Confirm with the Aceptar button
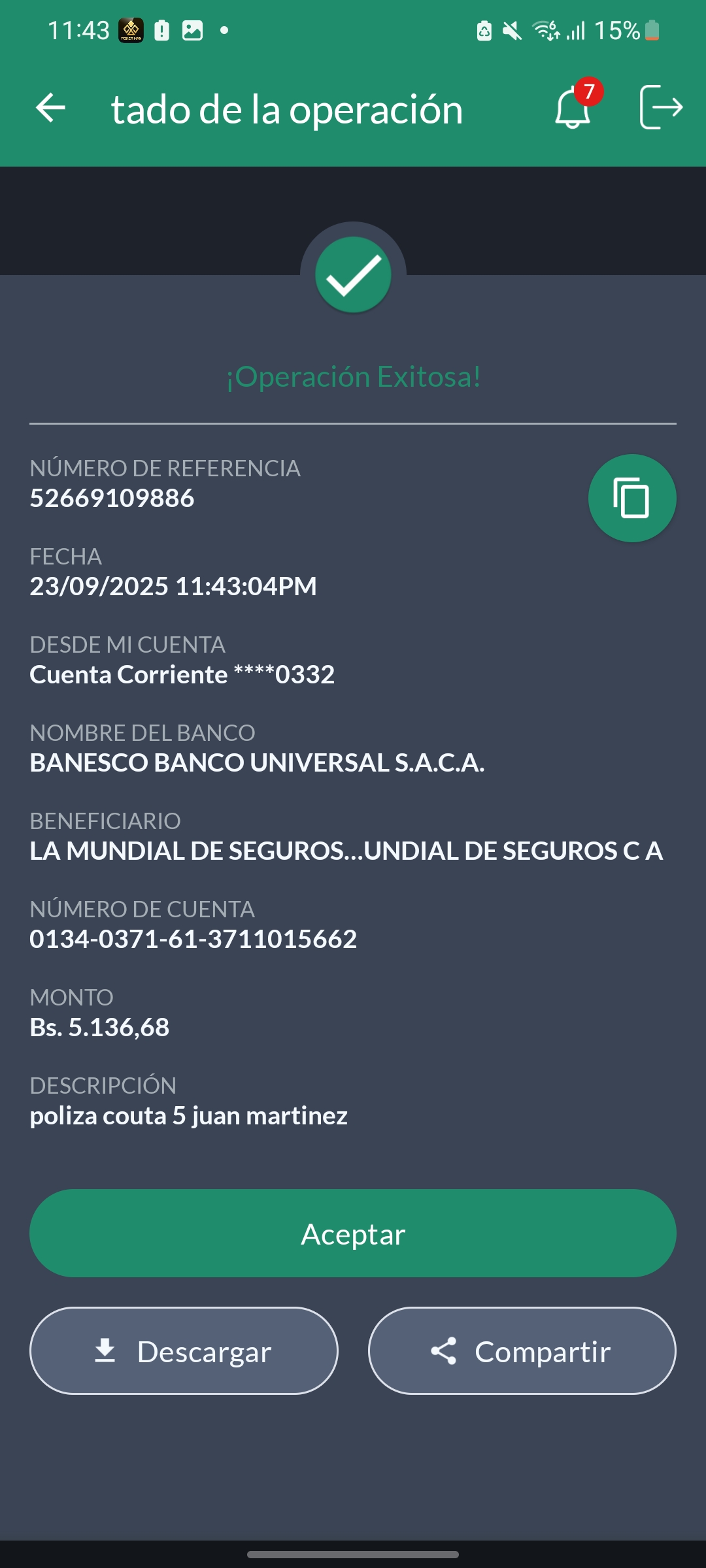 click(x=353, y=1233)
